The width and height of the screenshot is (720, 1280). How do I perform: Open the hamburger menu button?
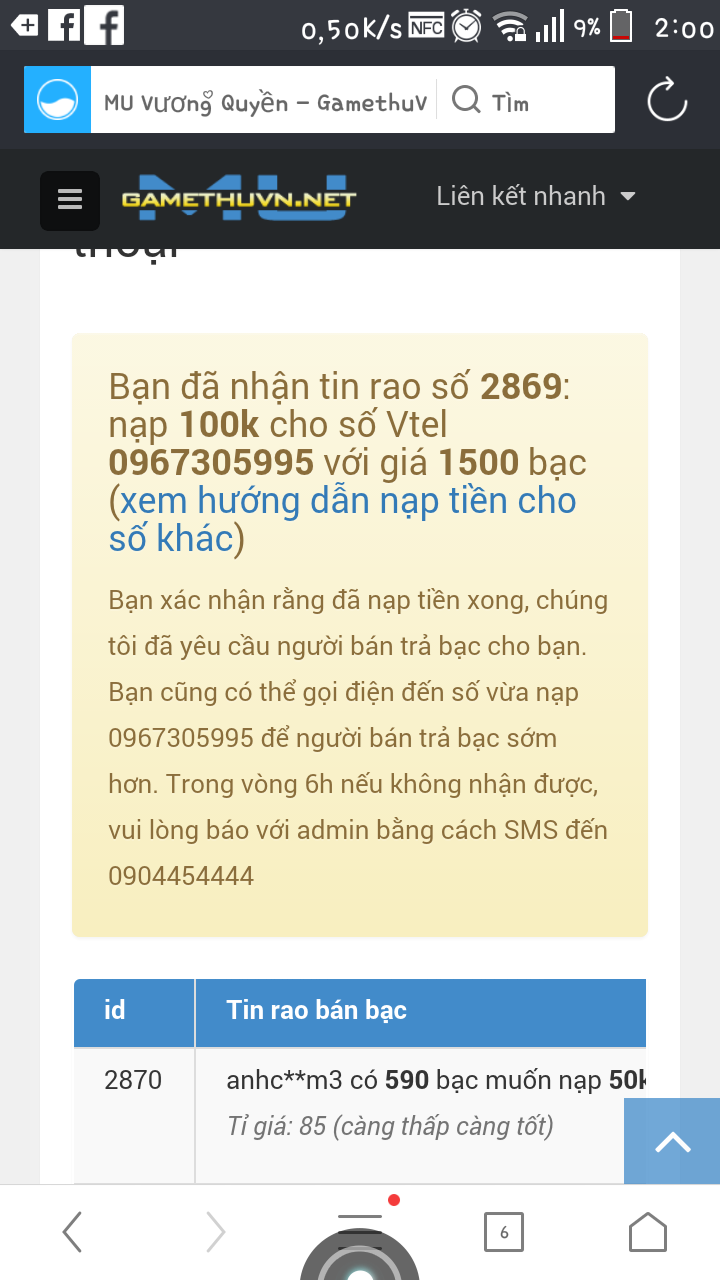click(70, 200)
